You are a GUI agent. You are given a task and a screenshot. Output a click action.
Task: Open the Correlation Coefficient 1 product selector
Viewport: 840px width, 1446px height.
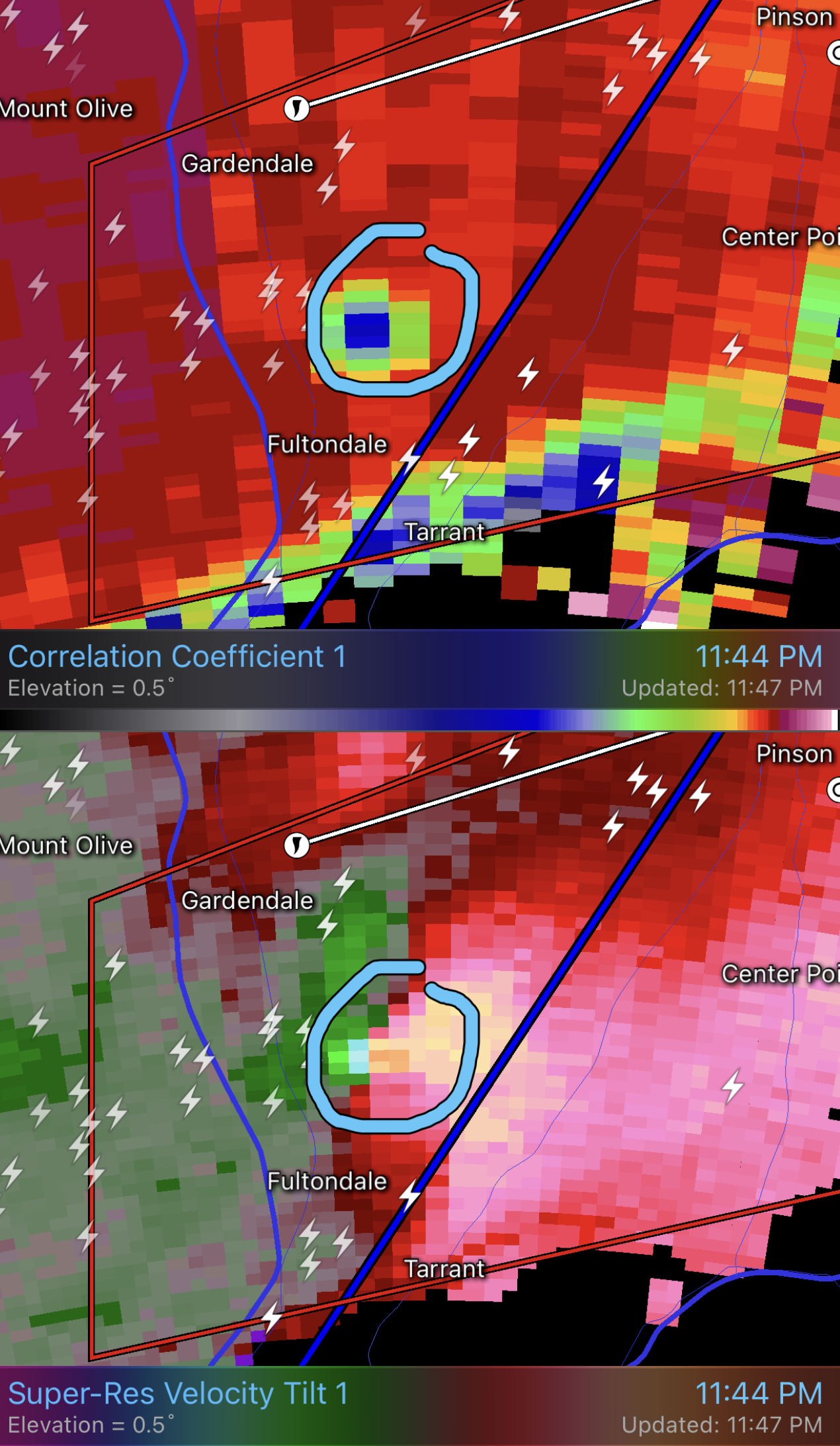coord(177,657)
